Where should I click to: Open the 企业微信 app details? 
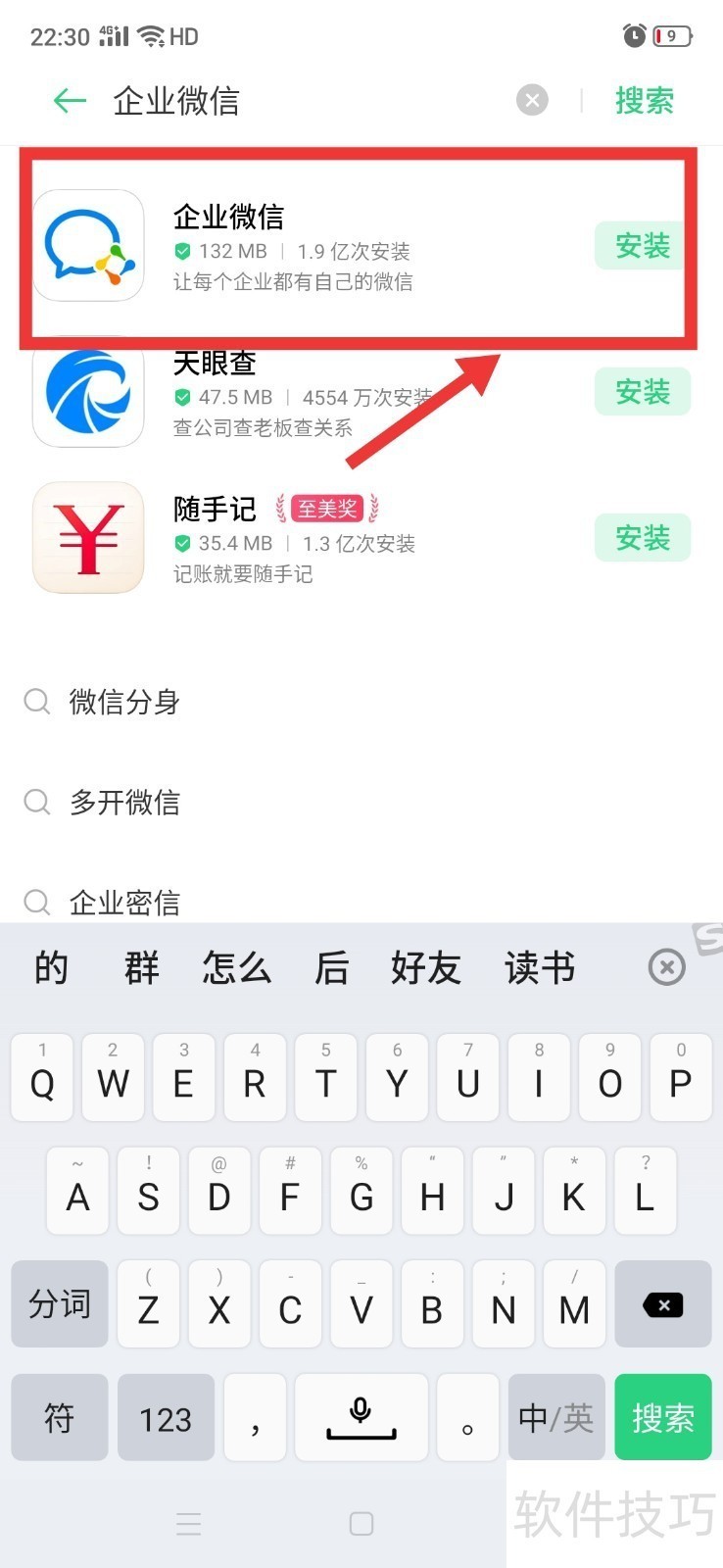pyautogui.click(x=294, y=247)
